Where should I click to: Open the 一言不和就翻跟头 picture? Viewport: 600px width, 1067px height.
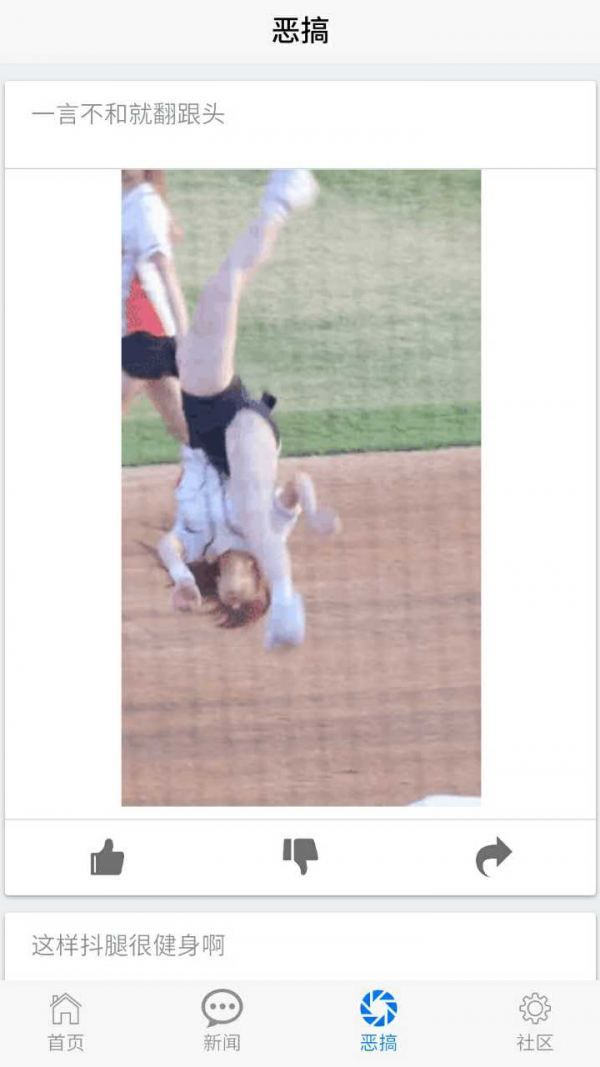[301, 487]
